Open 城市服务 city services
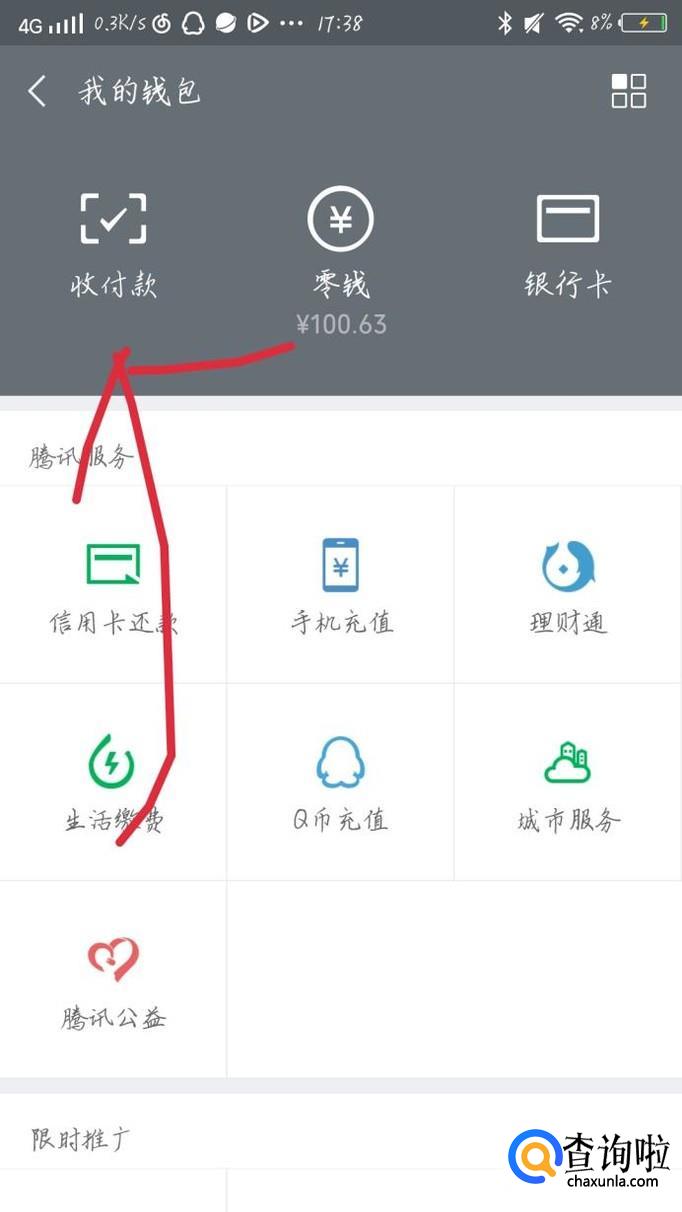Image resolution: width=682 pixels, height=1212 pixels. coord(568,782)
